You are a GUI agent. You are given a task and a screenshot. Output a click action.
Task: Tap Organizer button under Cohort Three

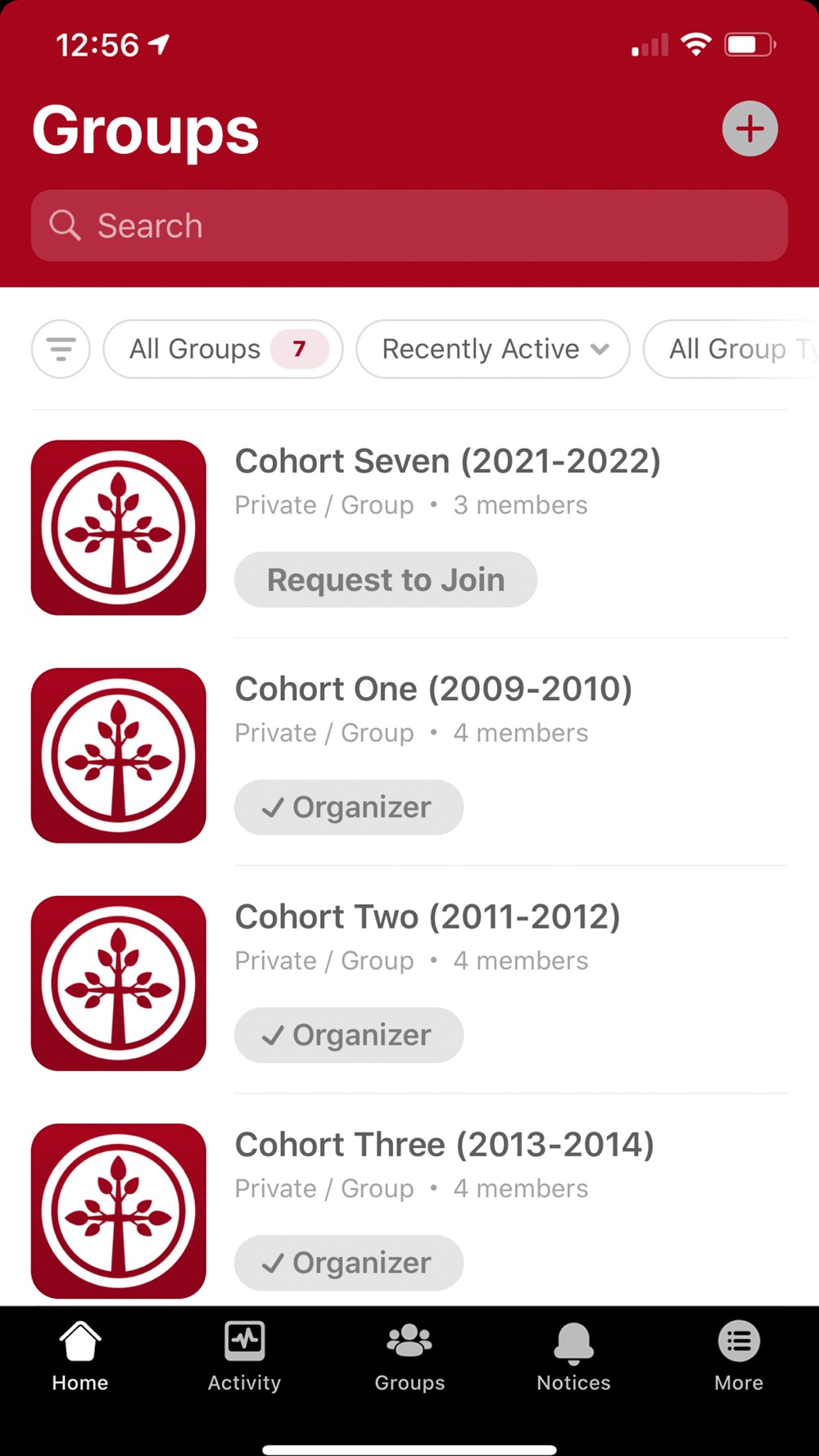(x=349, y=1263)
